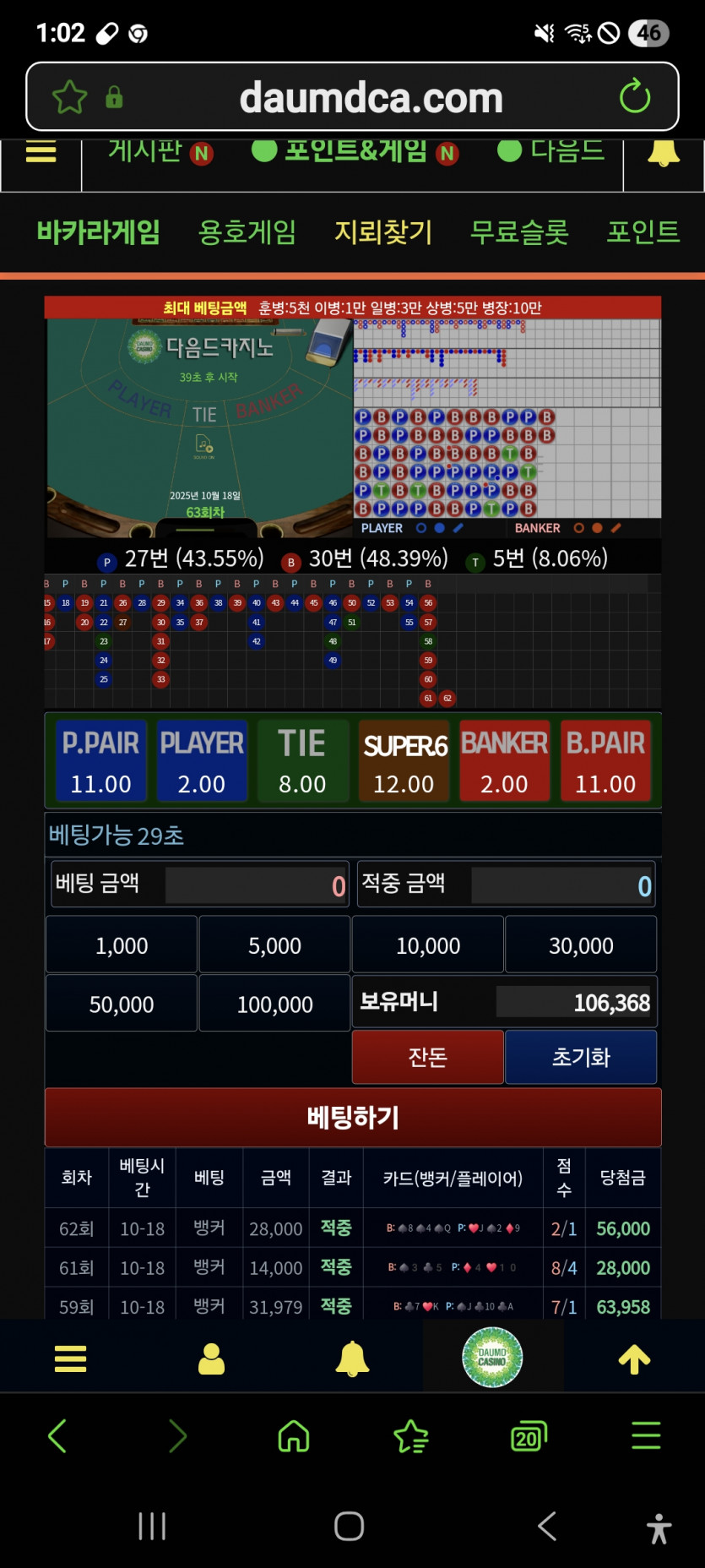Image resolution: width=705 pixels, height=1568 pixels.
Task: Select the SUPER6 12.00 bet option
Action: (404, 760)
